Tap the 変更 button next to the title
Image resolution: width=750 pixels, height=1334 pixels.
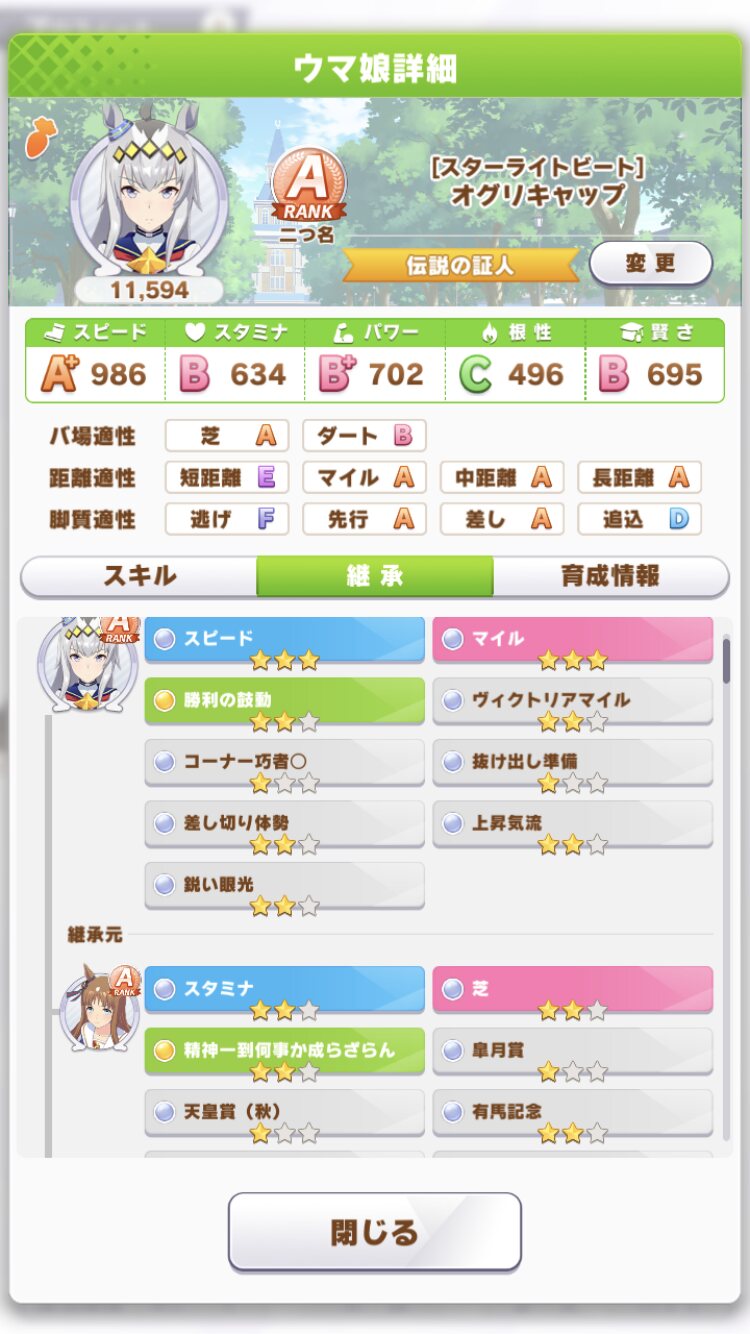(x=650, y=264)
